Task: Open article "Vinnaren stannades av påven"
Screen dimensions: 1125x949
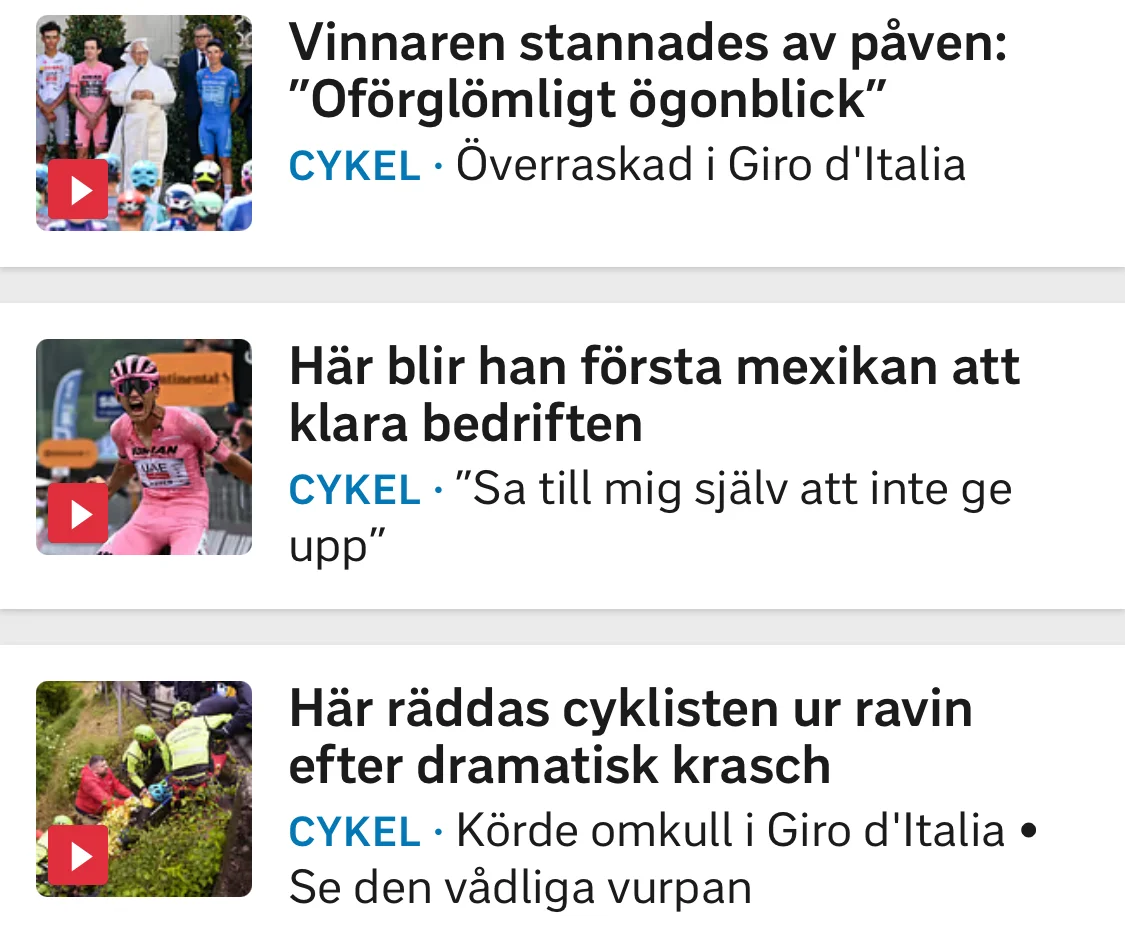Action: click(647, 71)
